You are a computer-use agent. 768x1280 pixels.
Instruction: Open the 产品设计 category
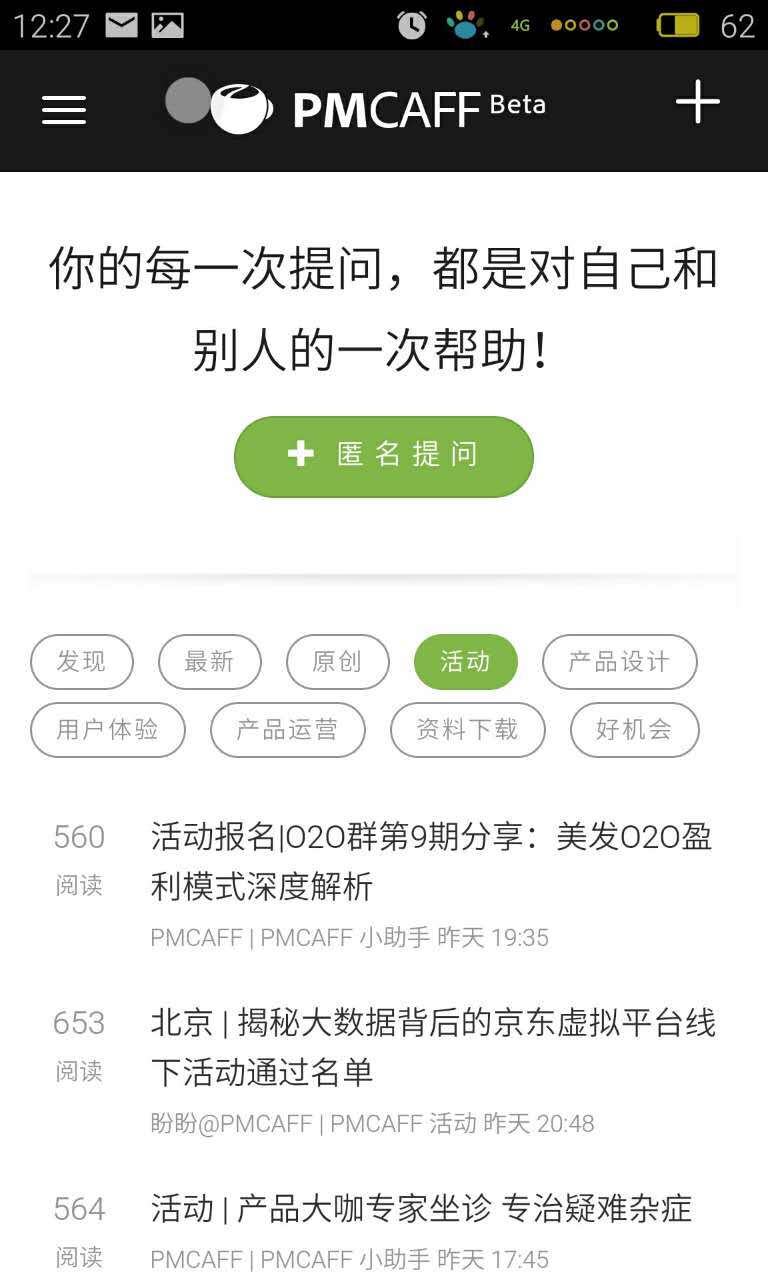(x=619, y=662)
